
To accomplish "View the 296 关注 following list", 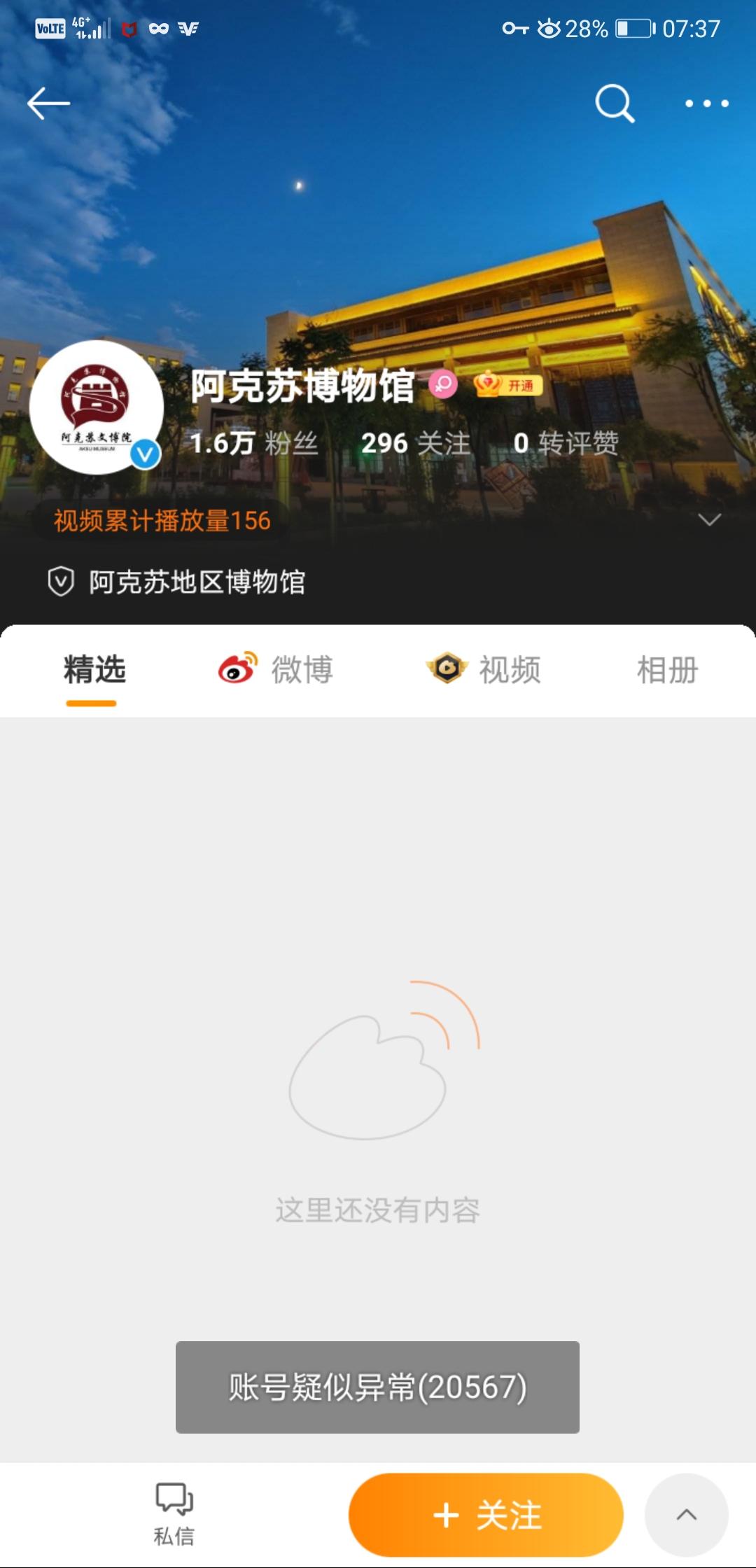I will point(416,443).
